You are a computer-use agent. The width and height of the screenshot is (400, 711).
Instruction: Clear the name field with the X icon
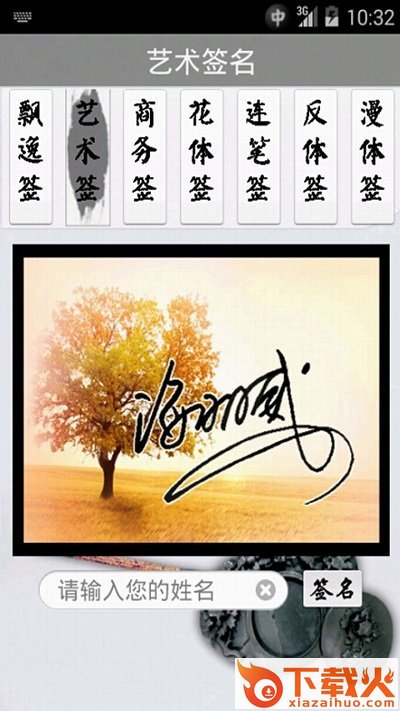[266, 590]
